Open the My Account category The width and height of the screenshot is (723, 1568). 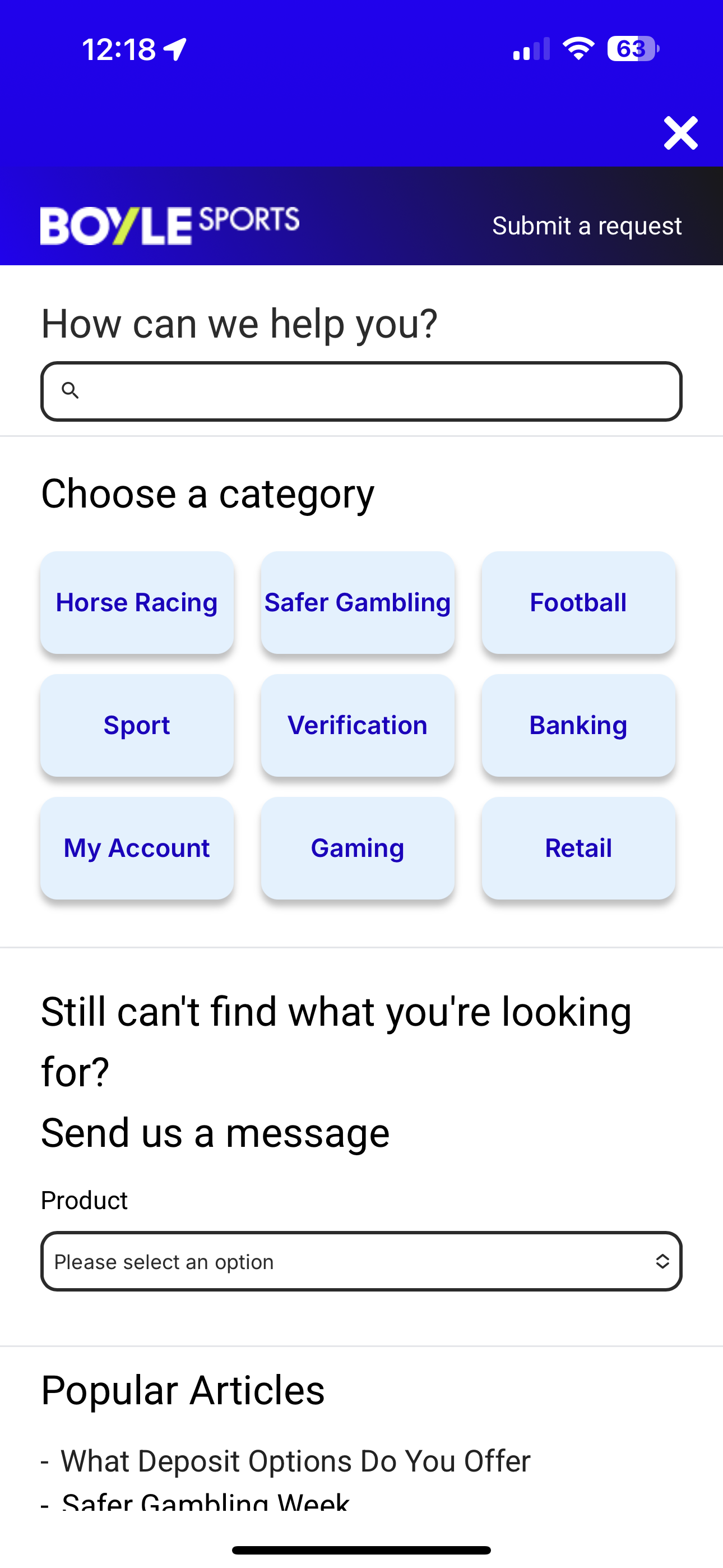pos(136,848)
